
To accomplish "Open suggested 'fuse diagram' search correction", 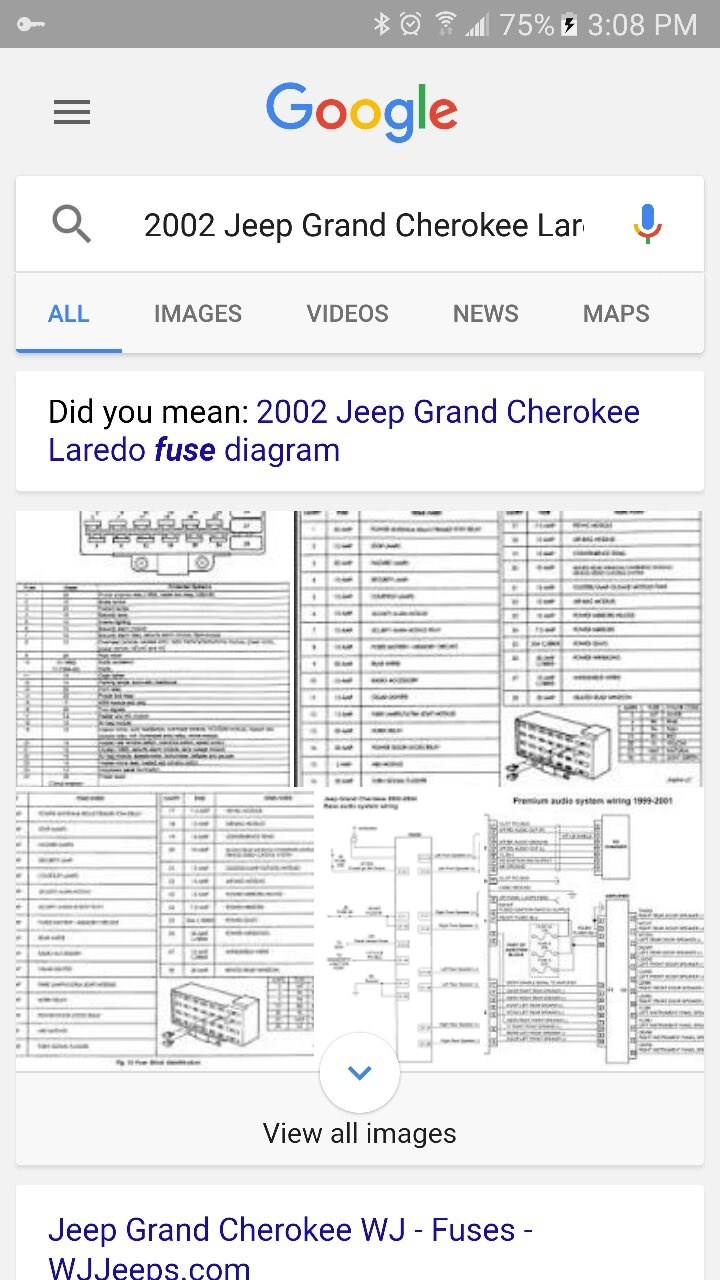I will (344, 431).
